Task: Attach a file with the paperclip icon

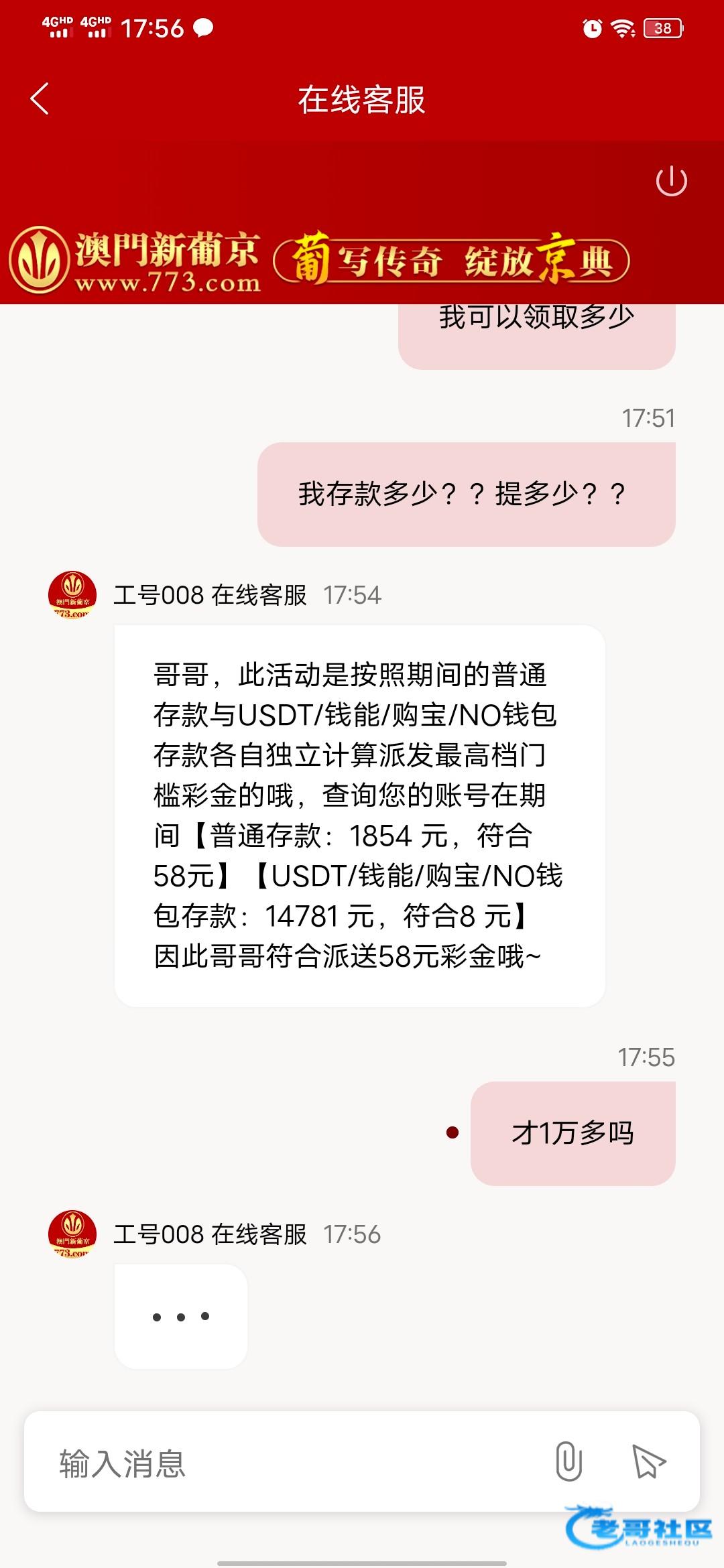Action: click(568, 1461)
